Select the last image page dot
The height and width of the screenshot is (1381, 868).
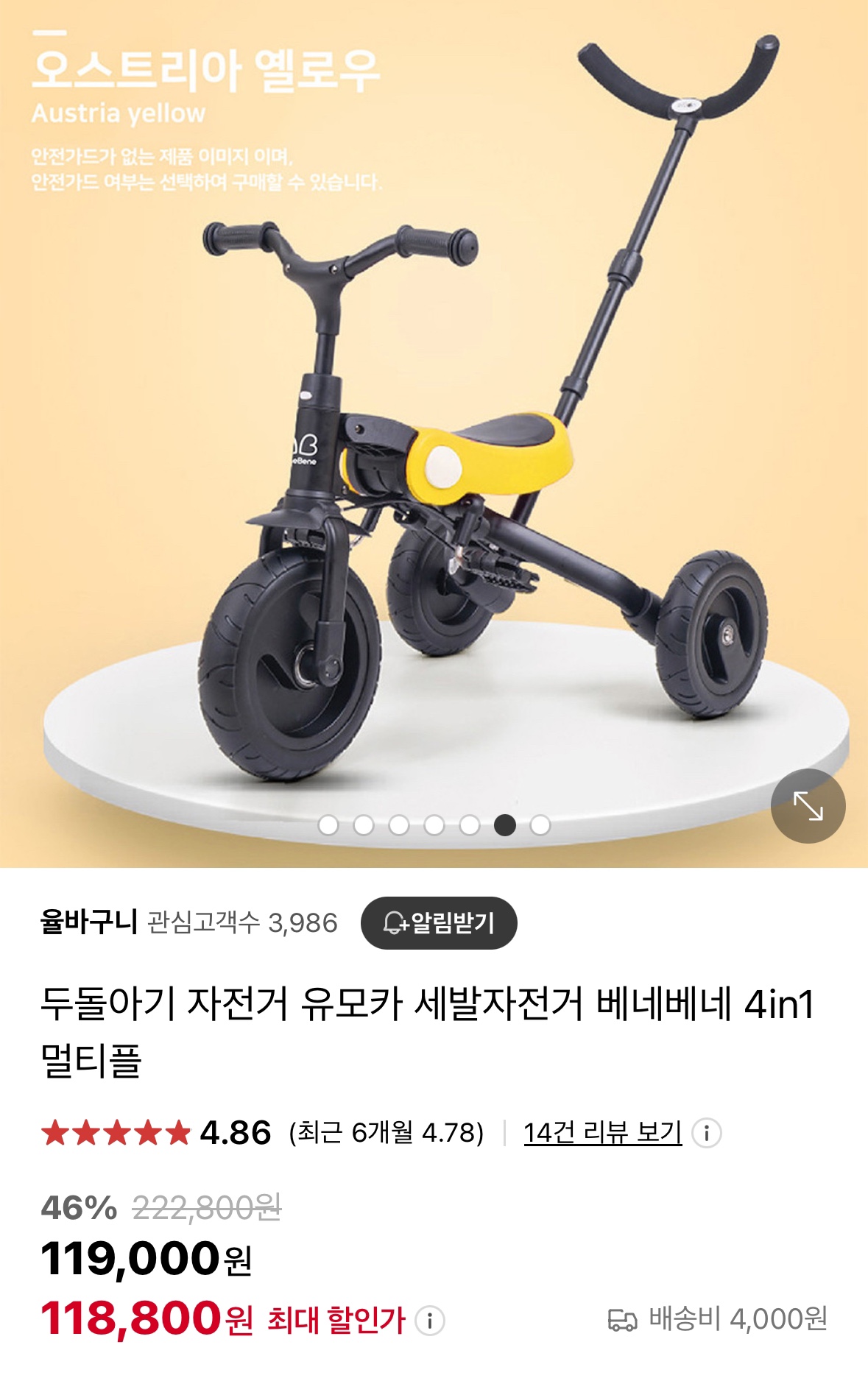(540, 825)
